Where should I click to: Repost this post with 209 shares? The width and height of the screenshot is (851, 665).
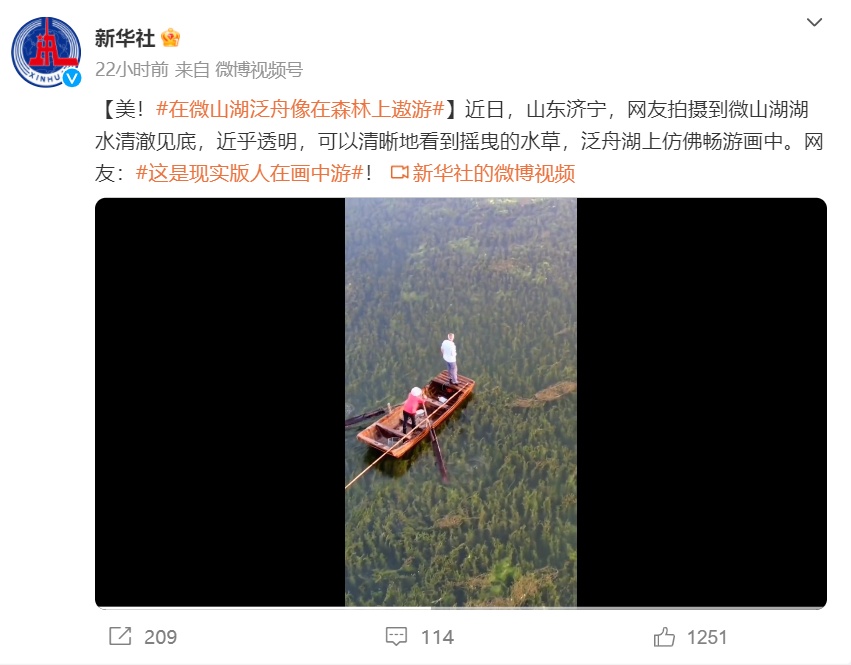coord(143,636)
